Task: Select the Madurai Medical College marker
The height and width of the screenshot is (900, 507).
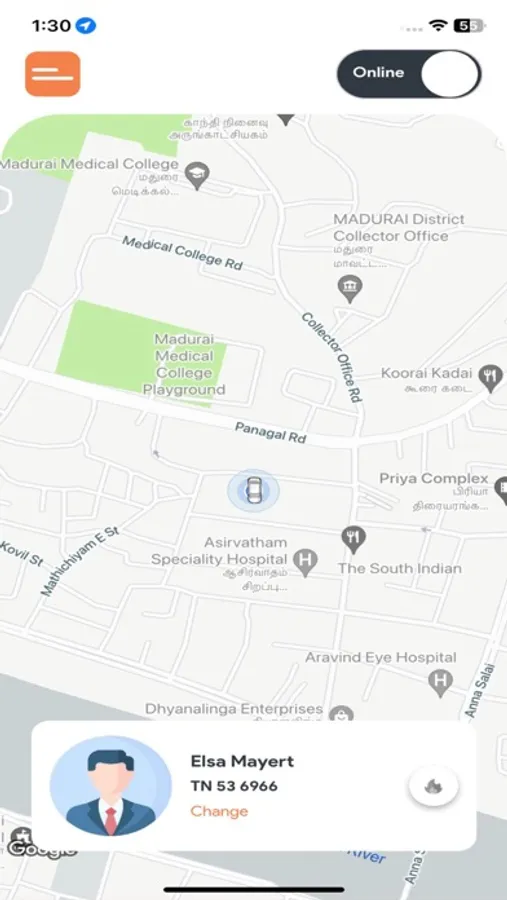Action: point(198,175)
